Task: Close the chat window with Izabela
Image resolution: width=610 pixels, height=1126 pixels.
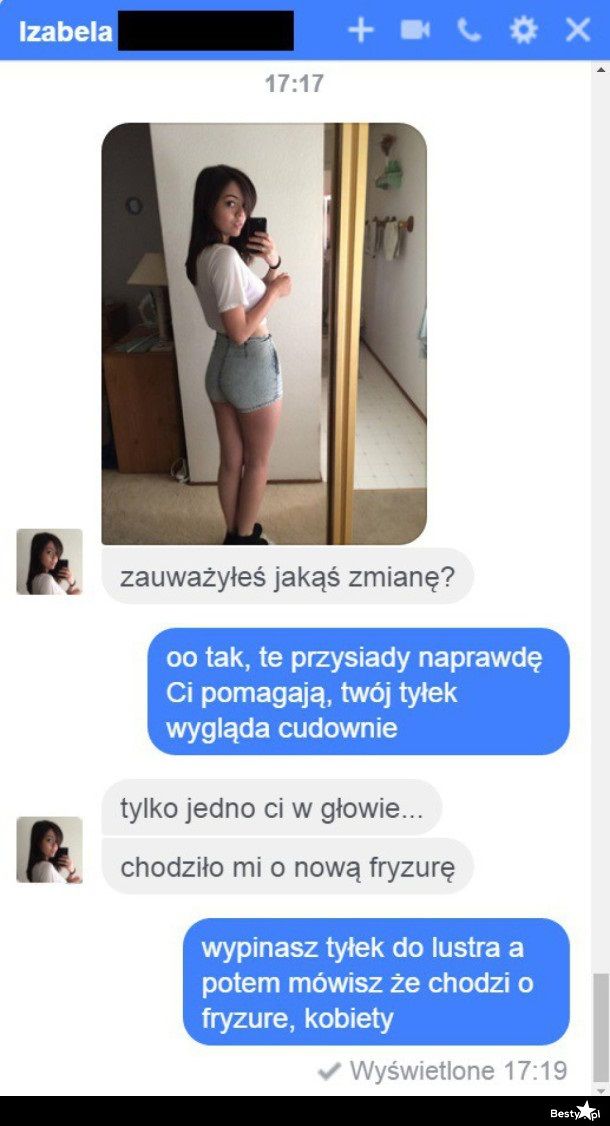Action: pos(578,30)
